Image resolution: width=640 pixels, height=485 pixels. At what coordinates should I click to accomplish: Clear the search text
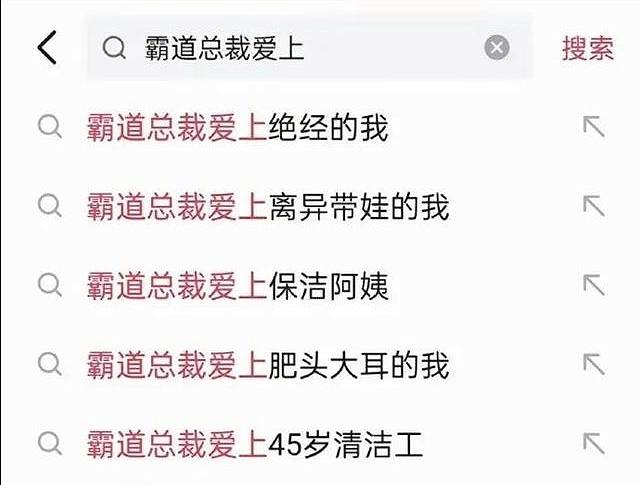[497, 48]
